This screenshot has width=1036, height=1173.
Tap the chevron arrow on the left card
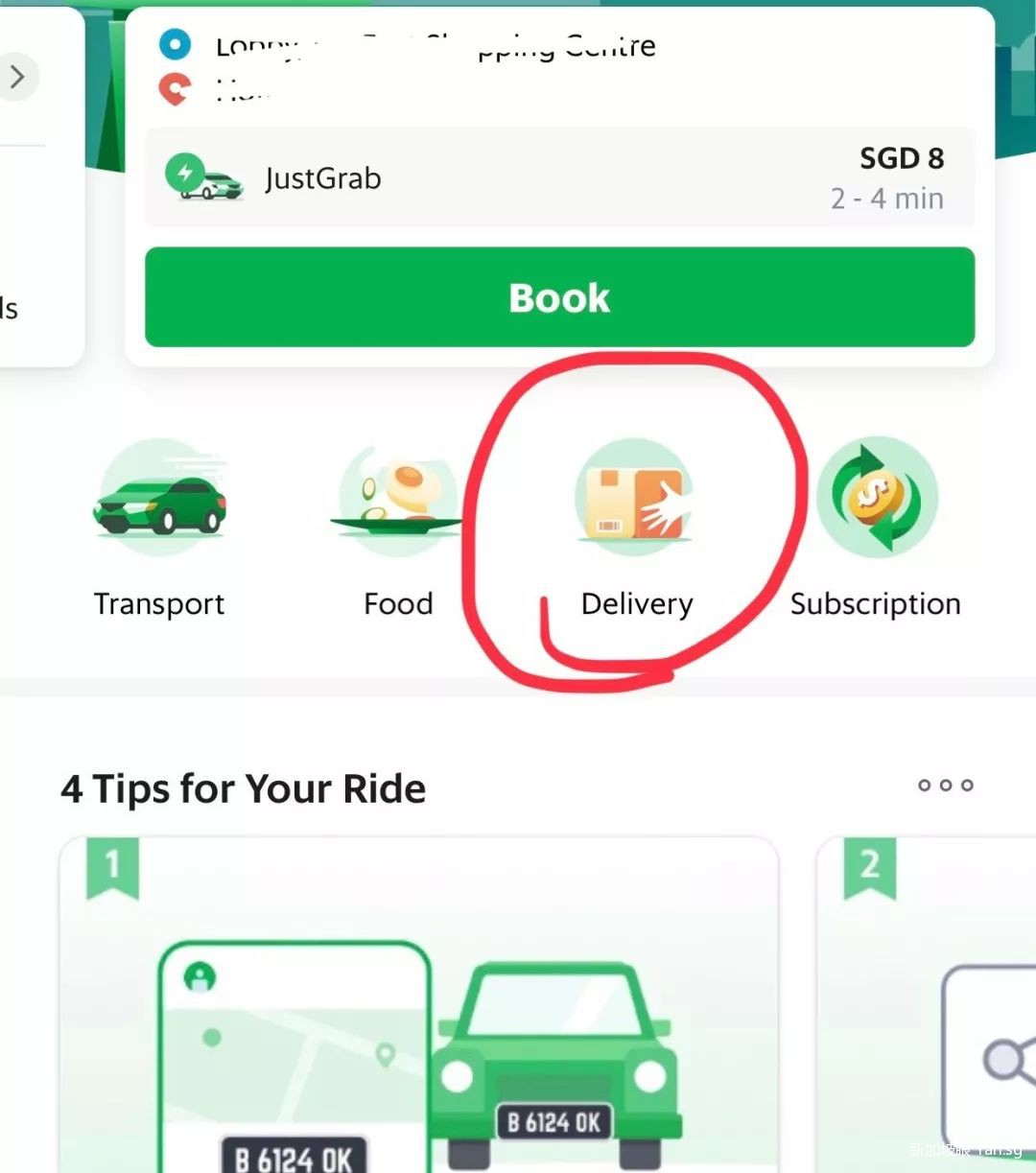point(17,77)
